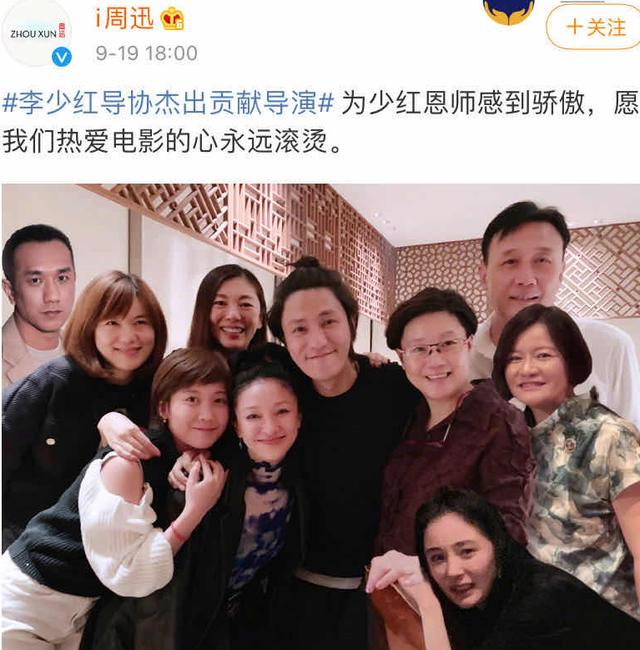
Task: Follow the i周迅 account
Action: pos(595,27)
